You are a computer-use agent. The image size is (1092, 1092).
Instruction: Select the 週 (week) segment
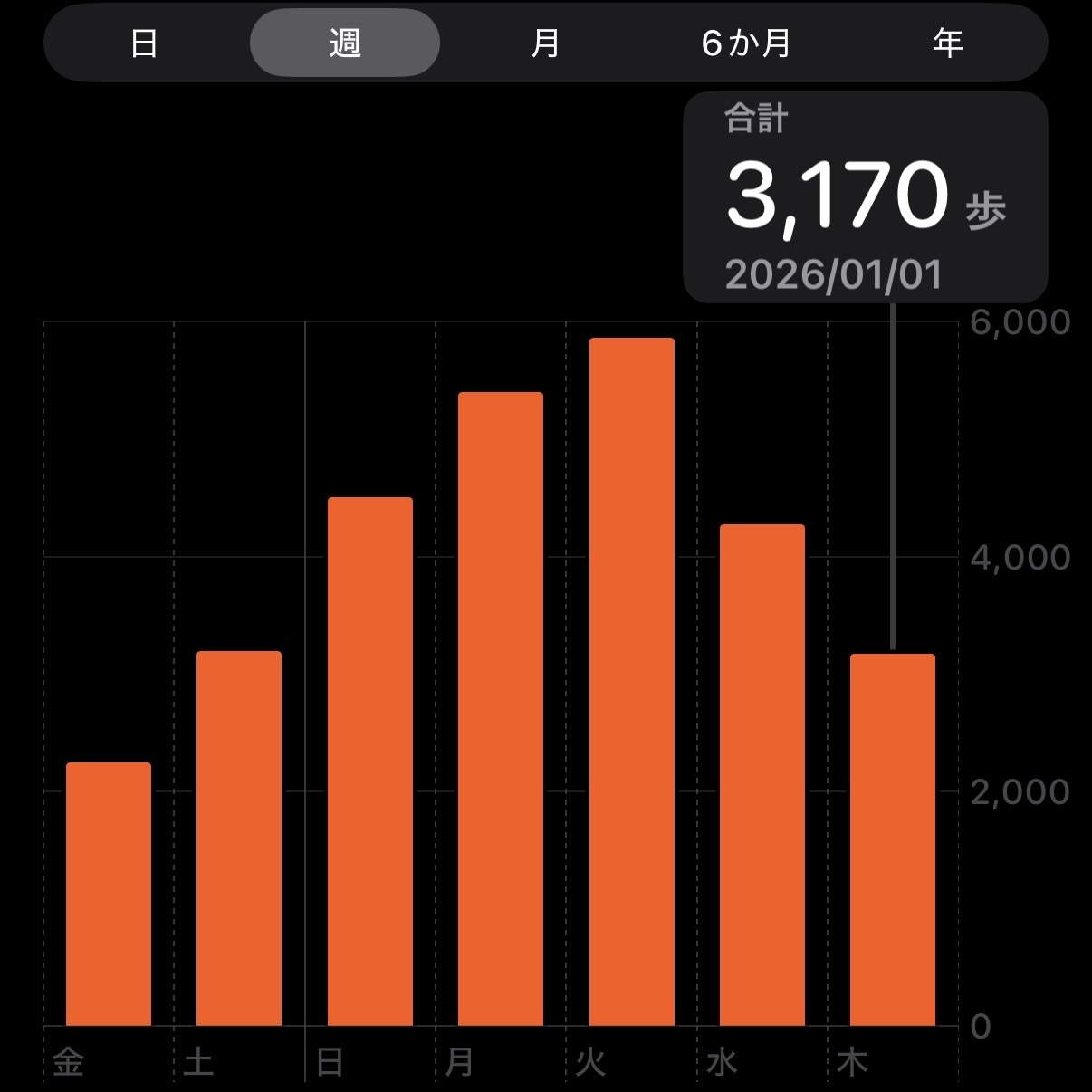point(345,43)
